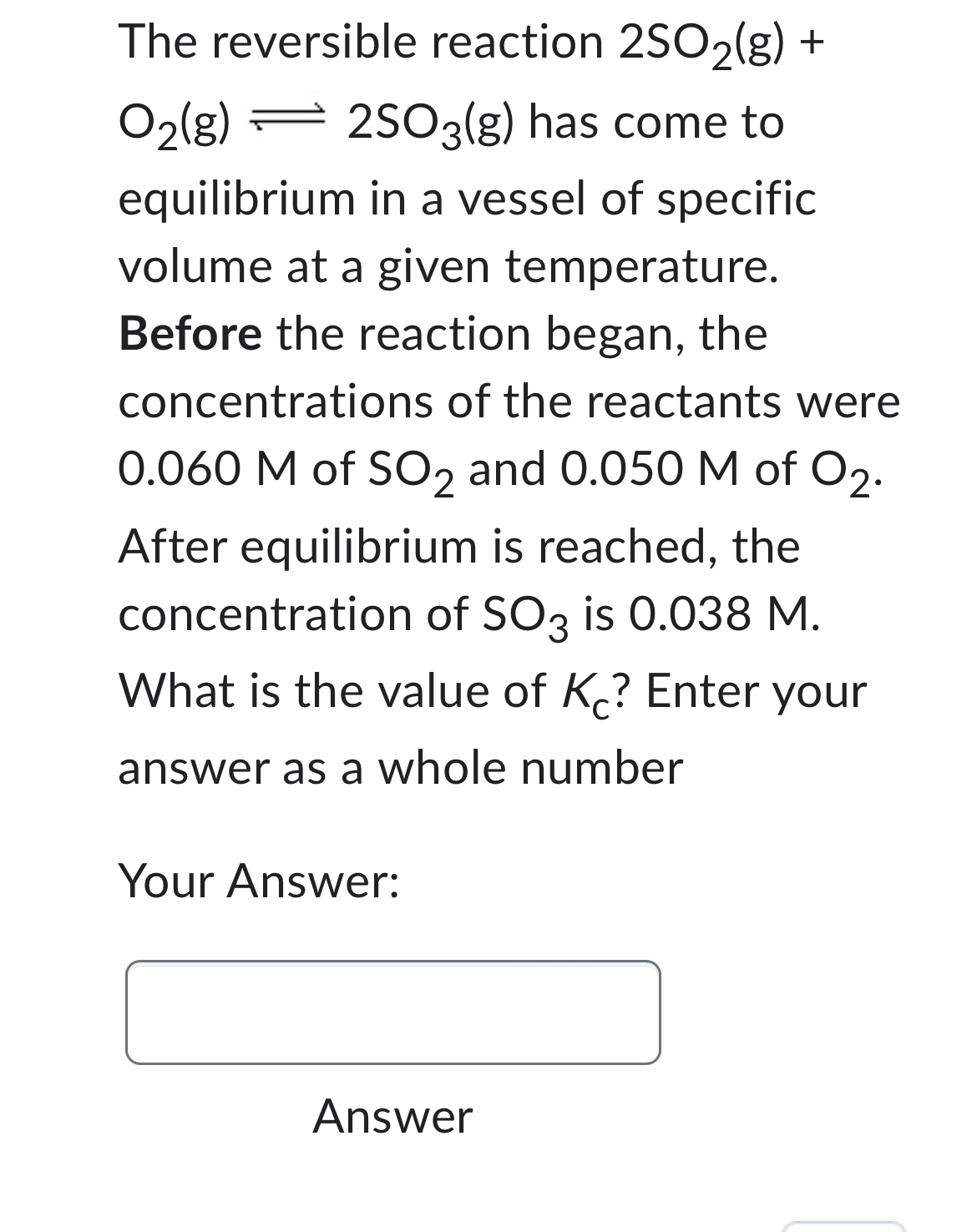Select the 'Your Answer:' heading text
This screenshot has width=977, height=1232.
(x=259, y=879)
